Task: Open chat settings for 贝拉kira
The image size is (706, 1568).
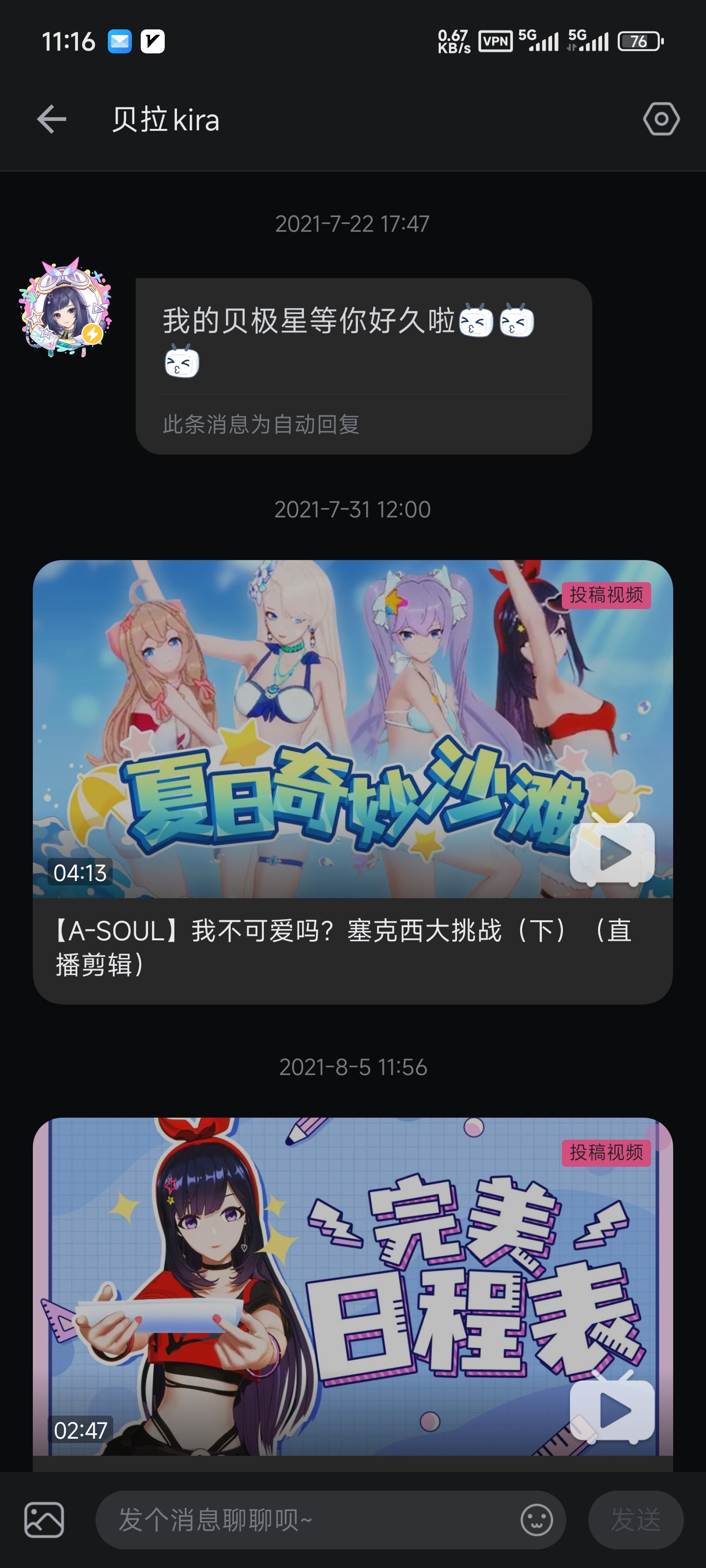Action: coord(661,119)
